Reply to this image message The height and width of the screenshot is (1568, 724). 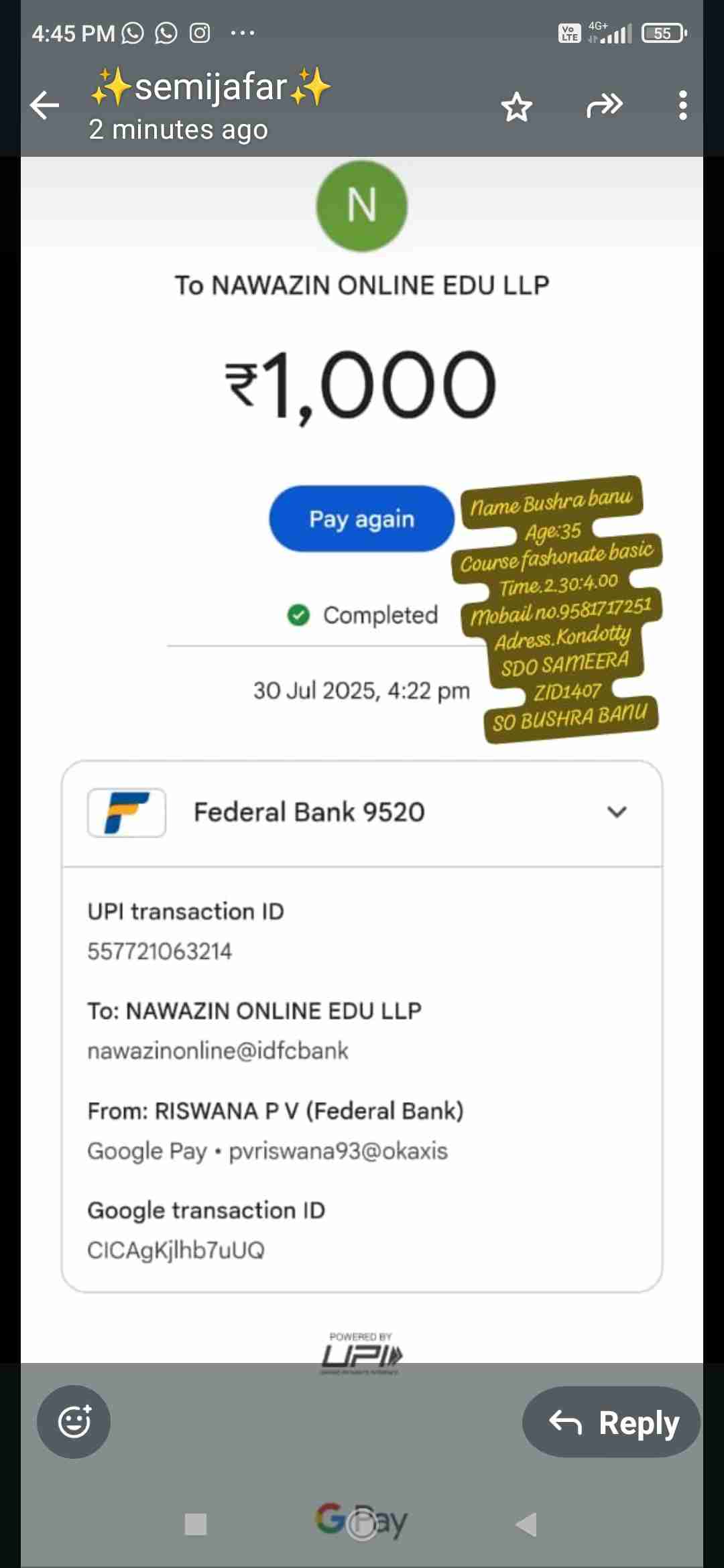pyautogui.click(x=611, y=1422)
